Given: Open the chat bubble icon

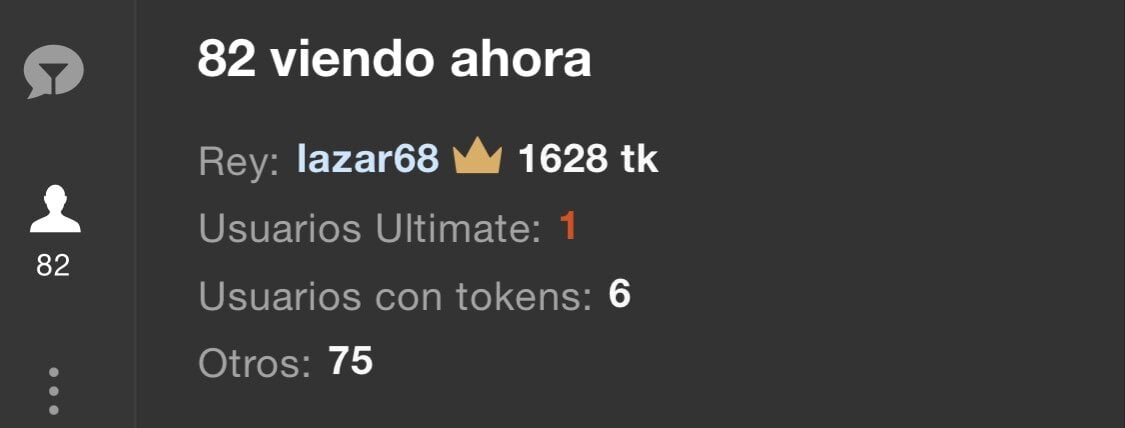Looking at the screenshot, I should pos(54,73).
